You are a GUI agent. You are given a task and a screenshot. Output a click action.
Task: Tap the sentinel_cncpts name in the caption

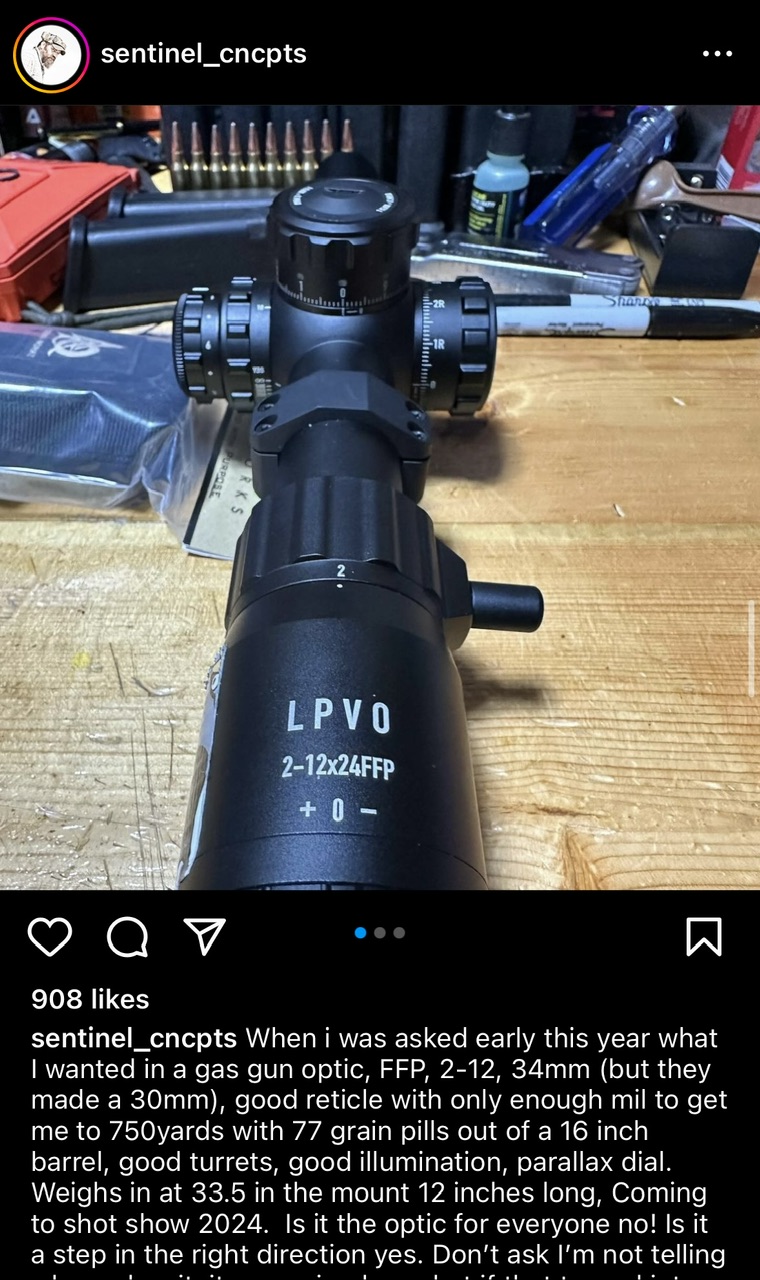pos(134,1038)
